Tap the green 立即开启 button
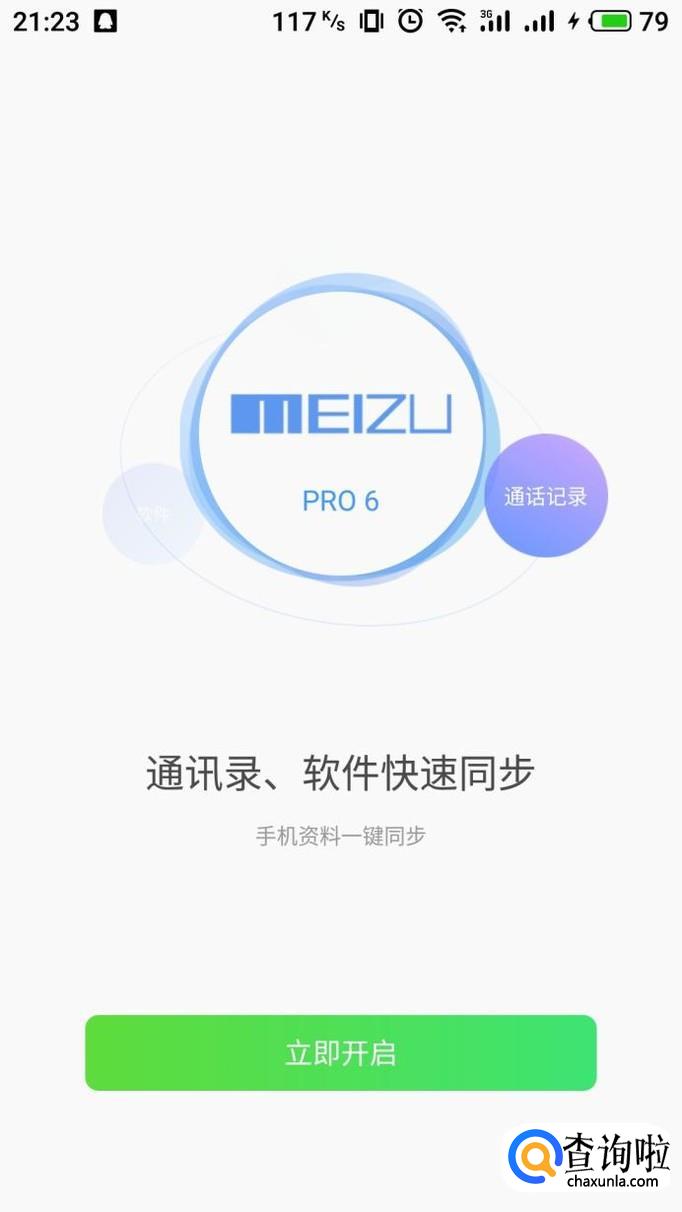Viewport: 682px width, 1212px height. point(340,1053)
